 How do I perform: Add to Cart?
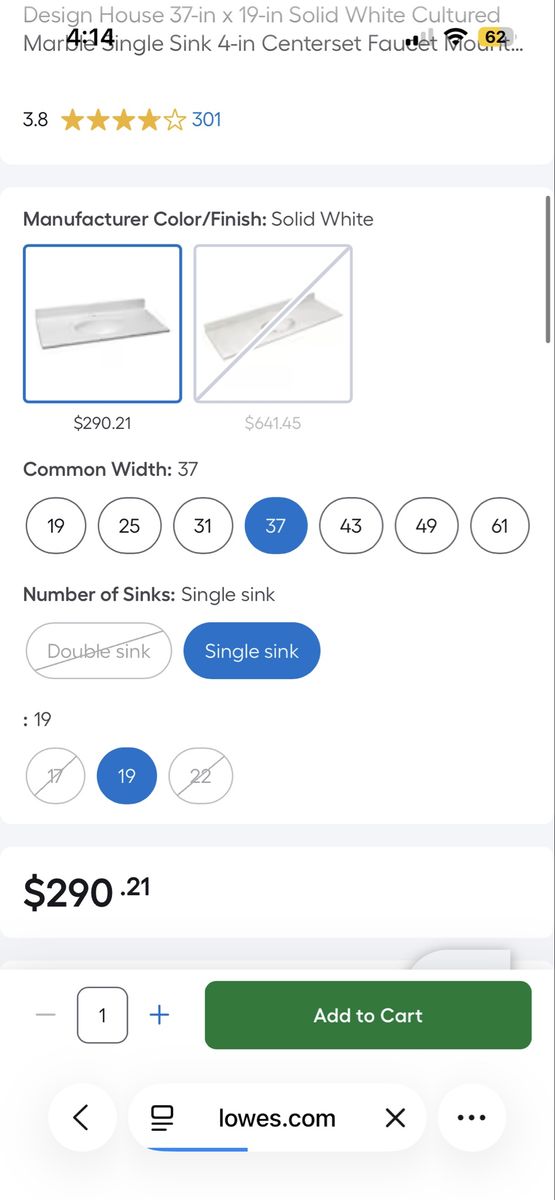click(368, 1015)
